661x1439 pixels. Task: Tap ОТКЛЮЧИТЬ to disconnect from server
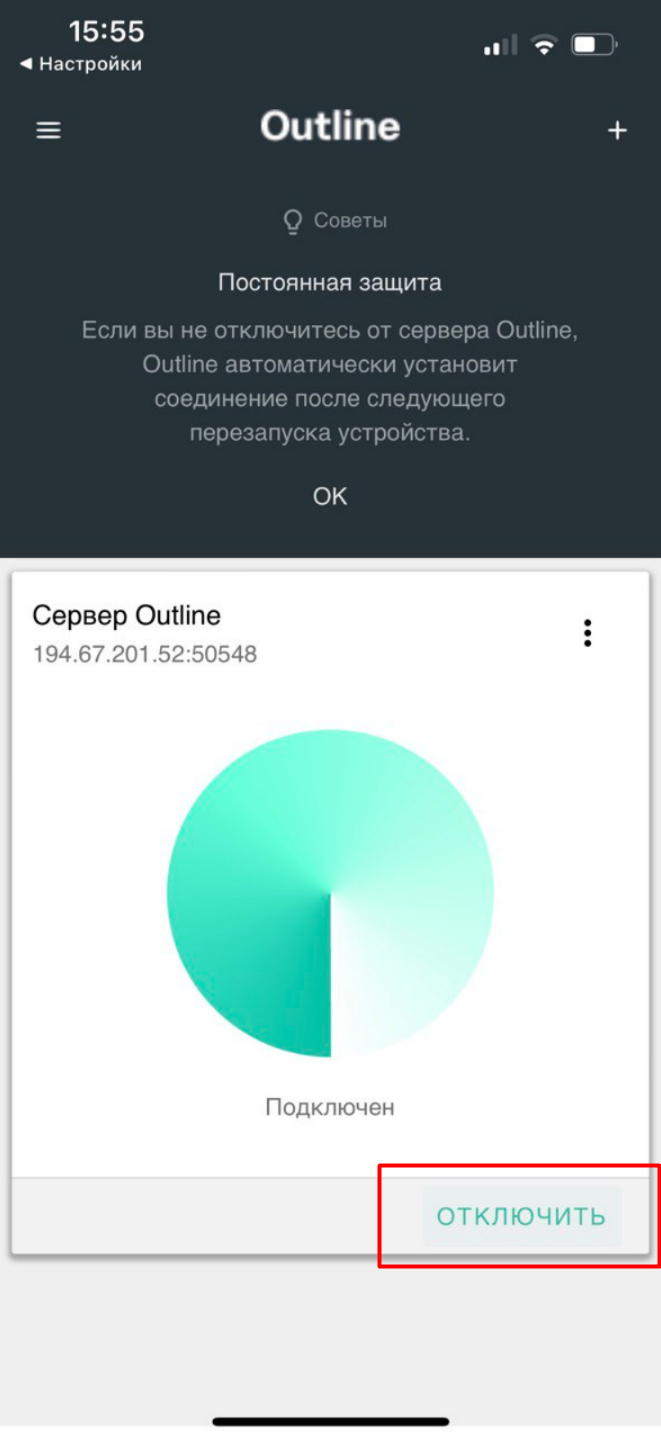[521, 1216]
